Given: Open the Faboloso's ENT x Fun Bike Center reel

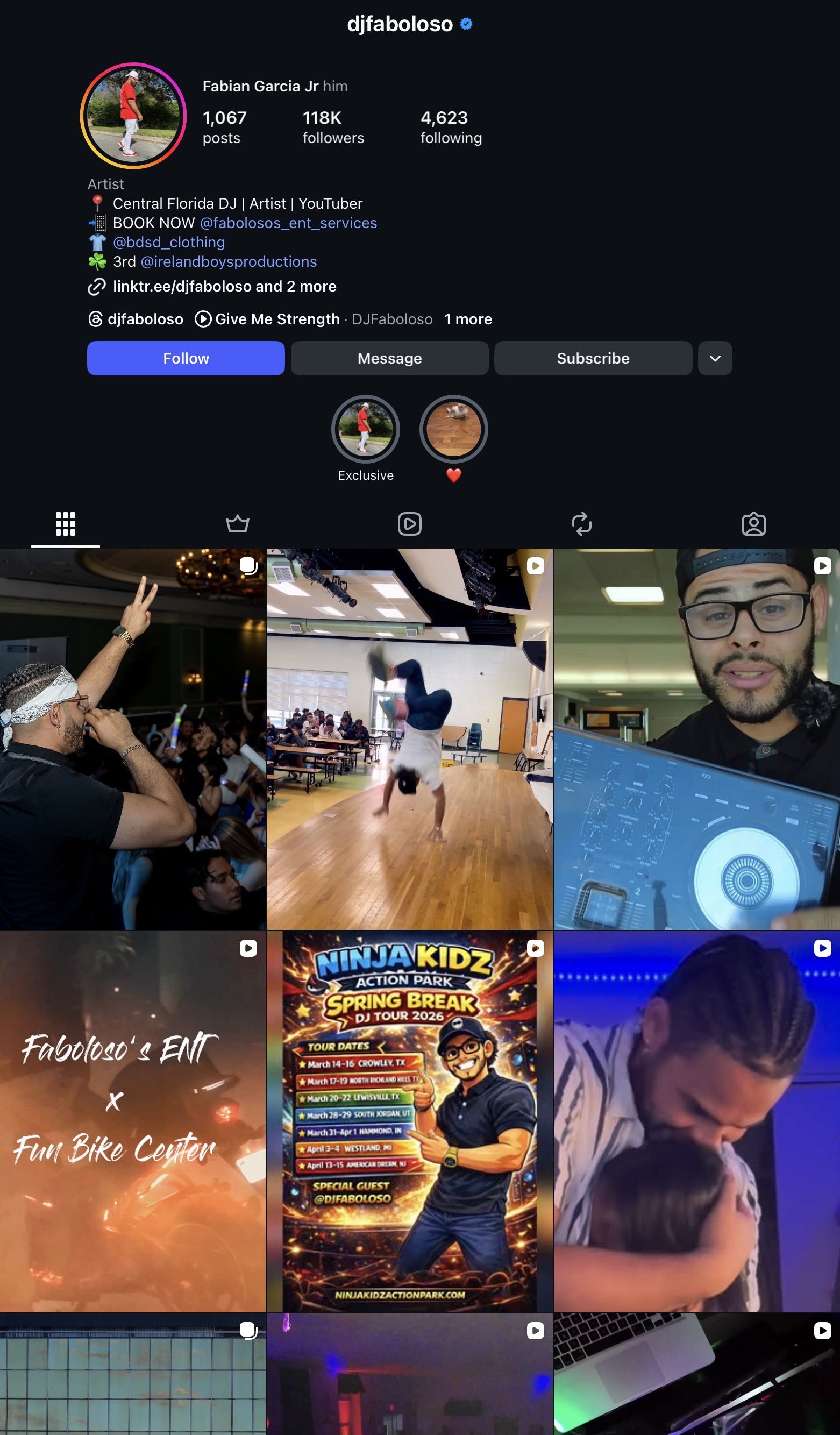Looking at the screenshot, I should (133, 1122).
